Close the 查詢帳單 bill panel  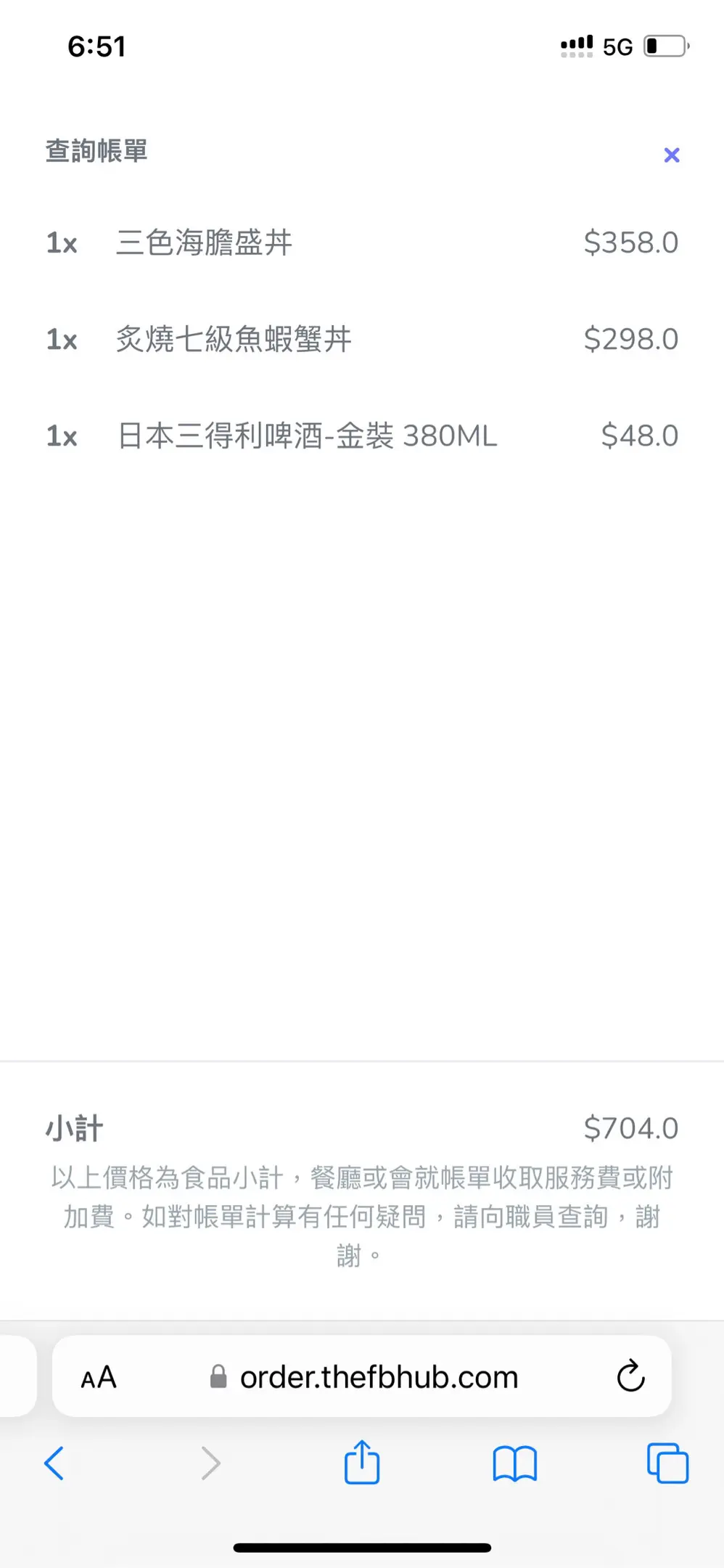672,155
